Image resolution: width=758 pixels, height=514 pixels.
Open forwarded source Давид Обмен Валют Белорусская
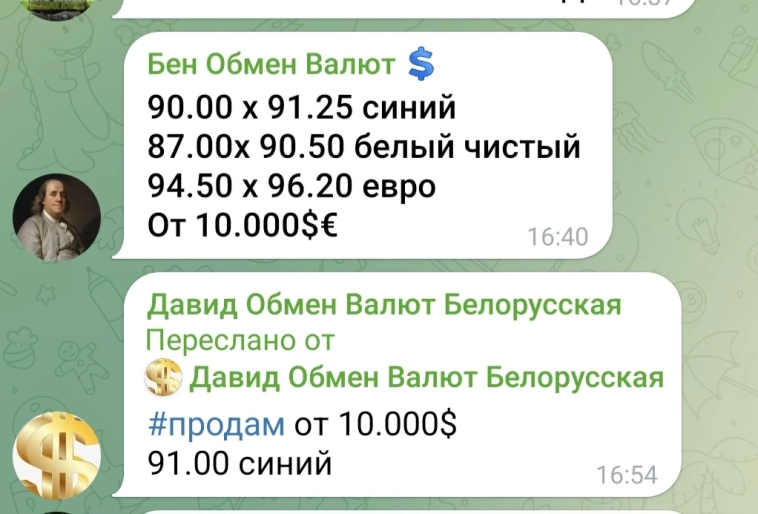tap(426, 379)
